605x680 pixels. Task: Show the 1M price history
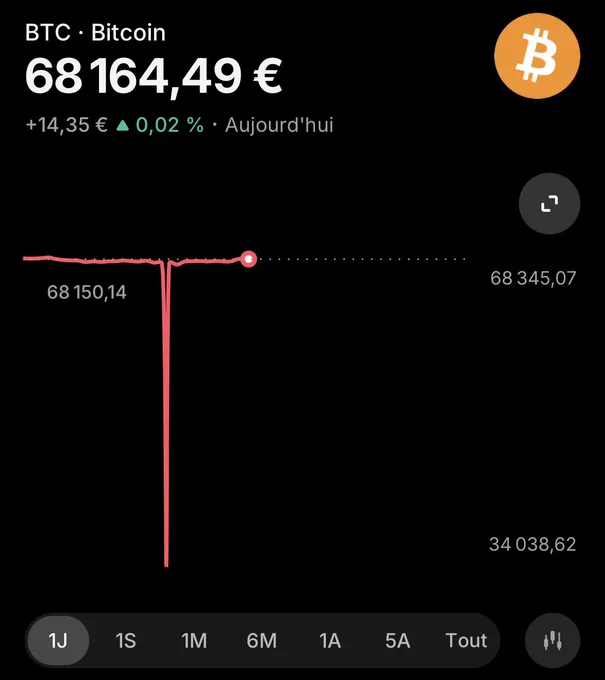(x=194, y=641)
